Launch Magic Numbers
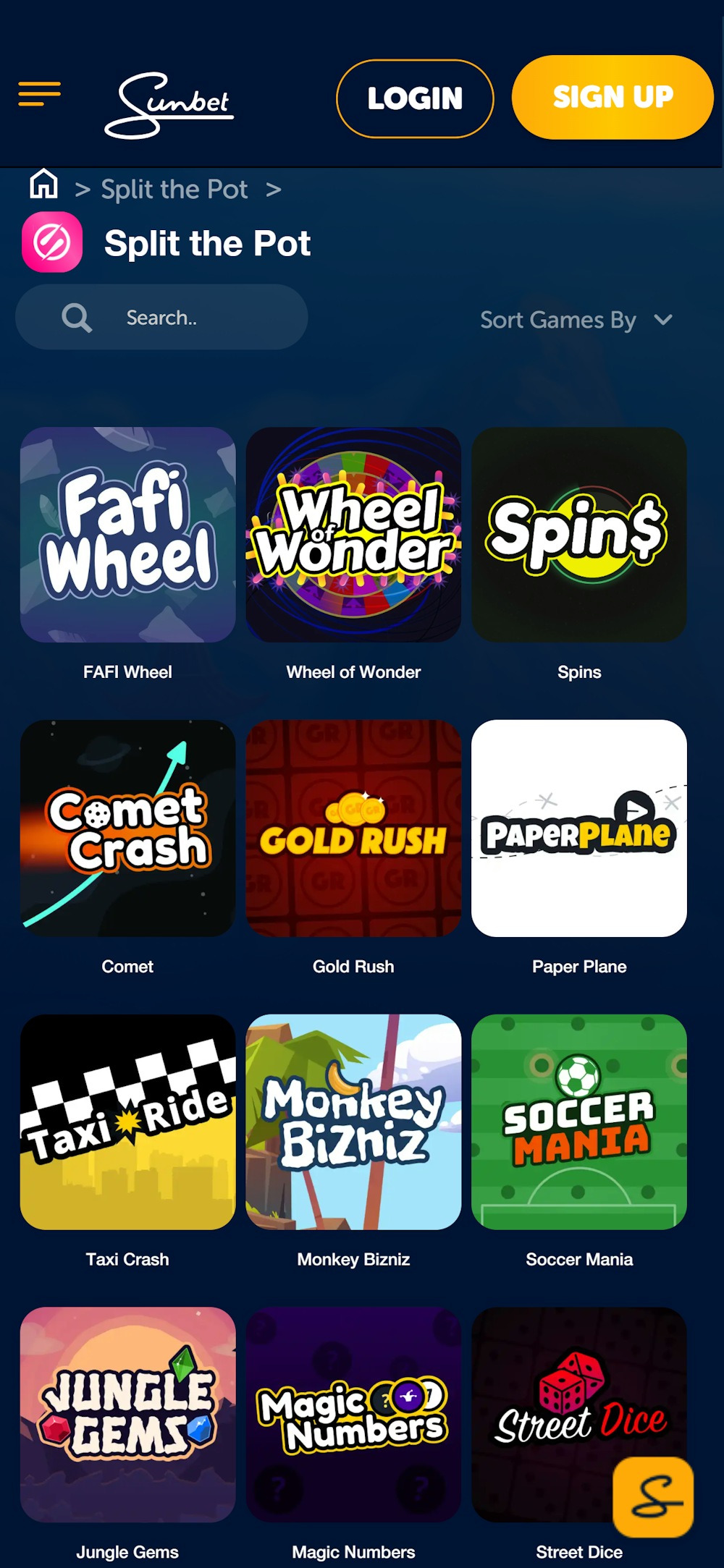 (x=353, y=1414)
